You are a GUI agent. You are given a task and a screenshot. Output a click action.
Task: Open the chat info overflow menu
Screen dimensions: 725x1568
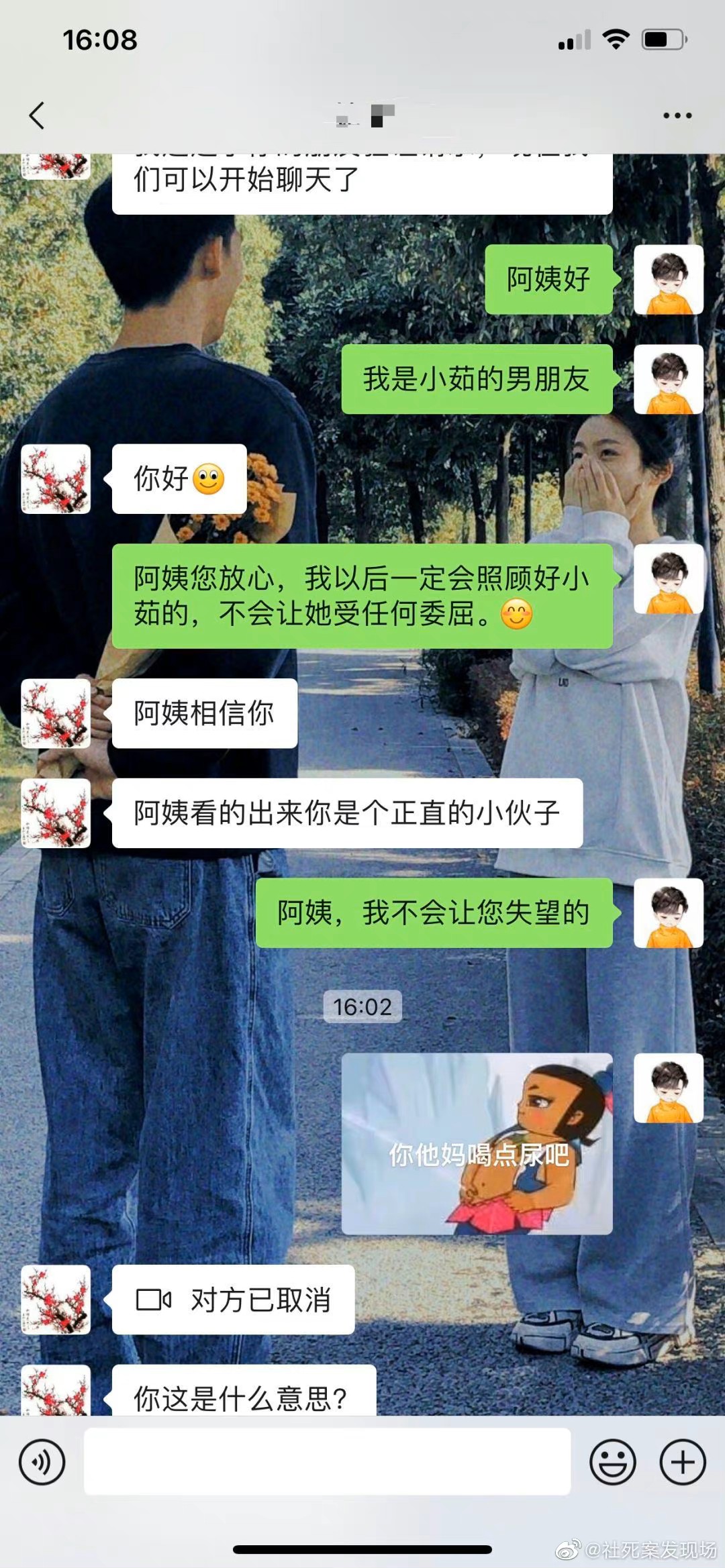click(677, 115)
